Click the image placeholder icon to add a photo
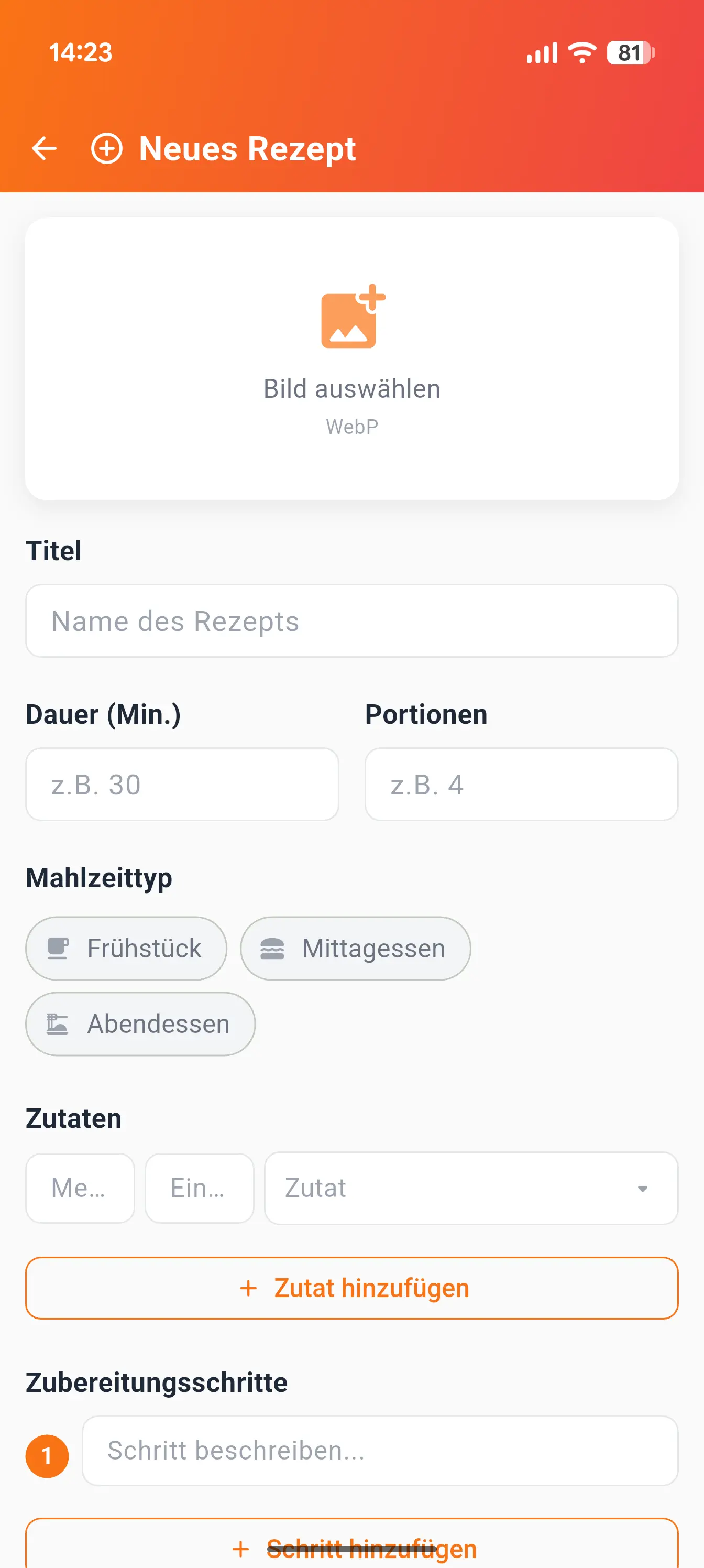Viewport: 704px width, 1568px height. coord(351,318)
